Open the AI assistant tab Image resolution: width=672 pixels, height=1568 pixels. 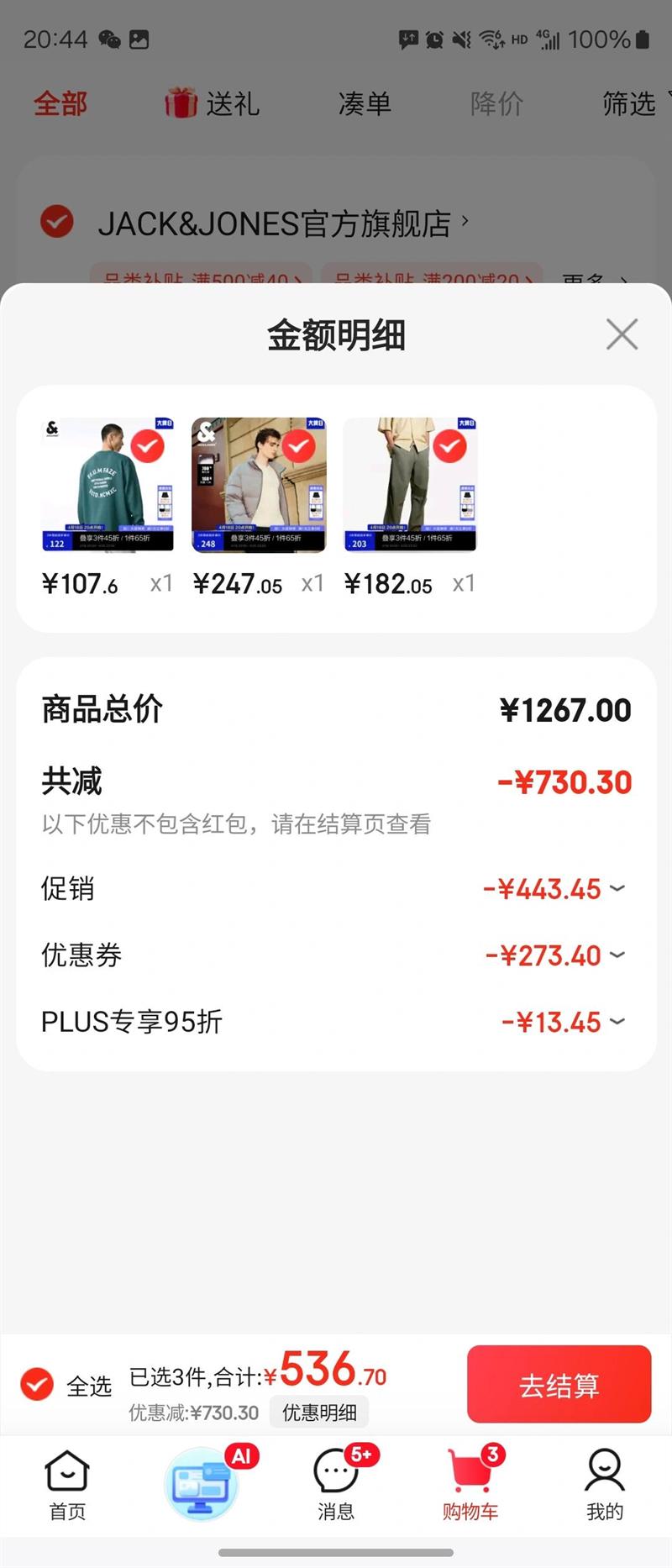click(x=202, y=1485)
